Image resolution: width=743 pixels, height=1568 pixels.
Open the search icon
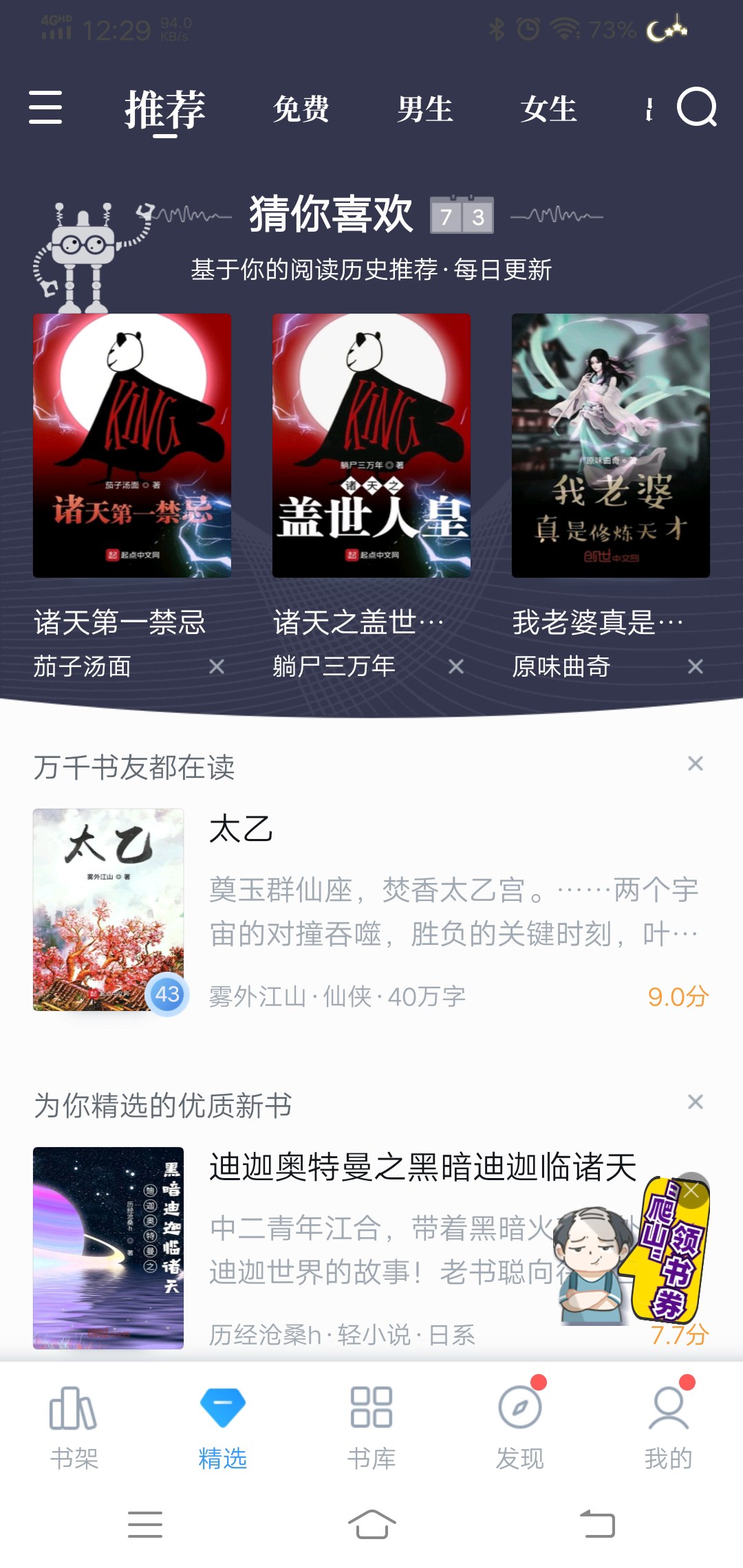pyautogui.click(x=696, y=108)
